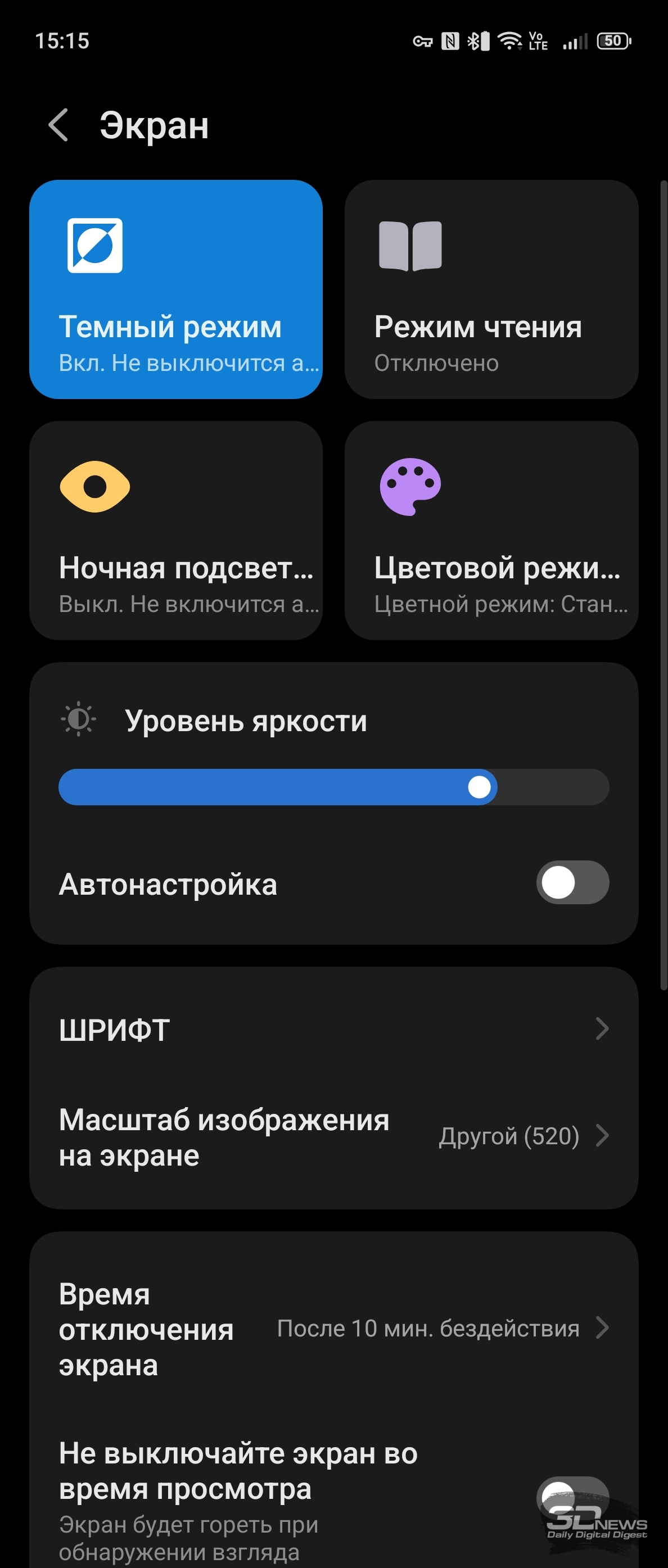
Task: Go back from the Экран settings
Action: [x=58, y=125]
